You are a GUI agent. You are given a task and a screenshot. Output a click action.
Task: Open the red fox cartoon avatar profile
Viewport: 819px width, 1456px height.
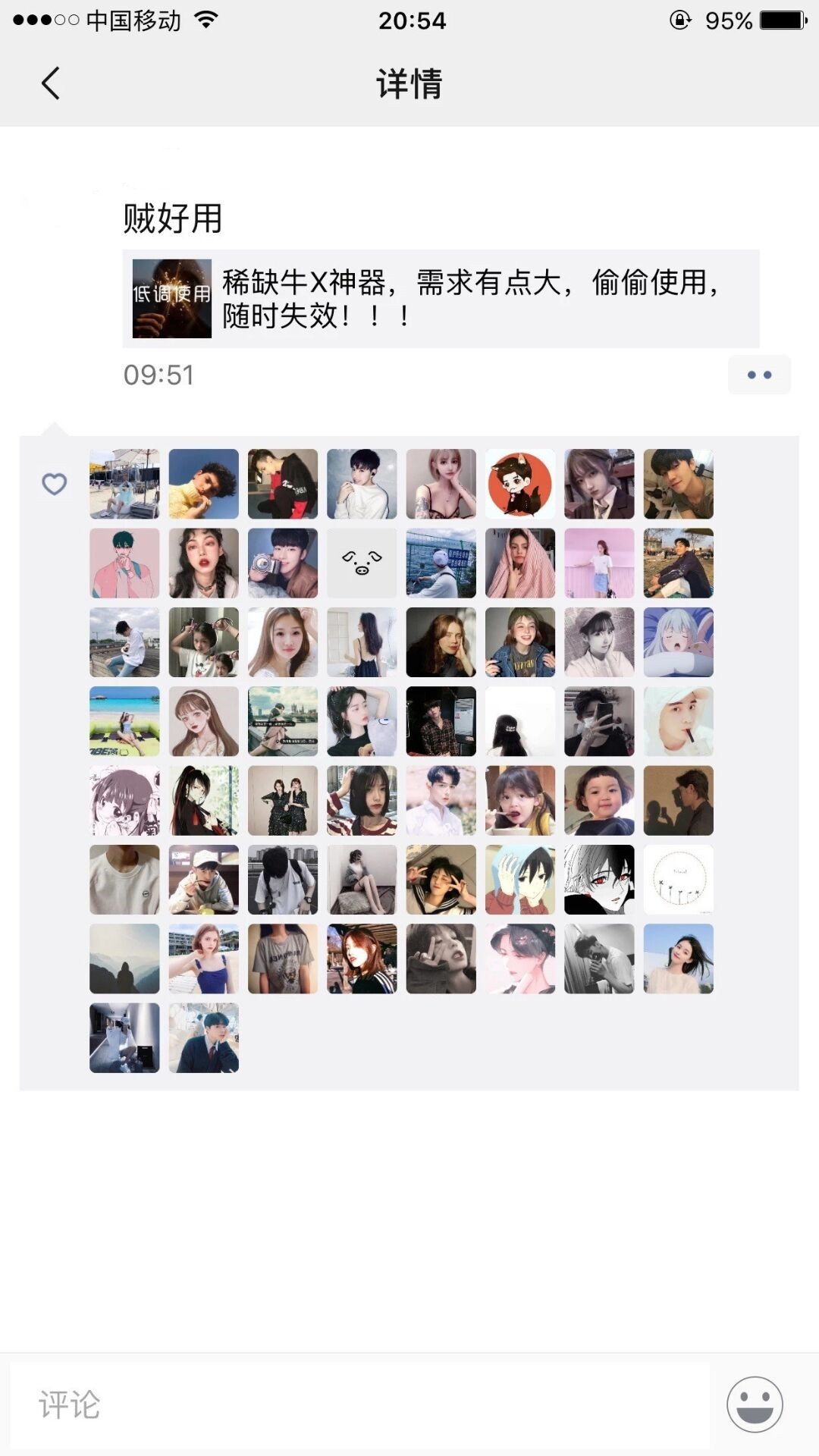point(520,484)
